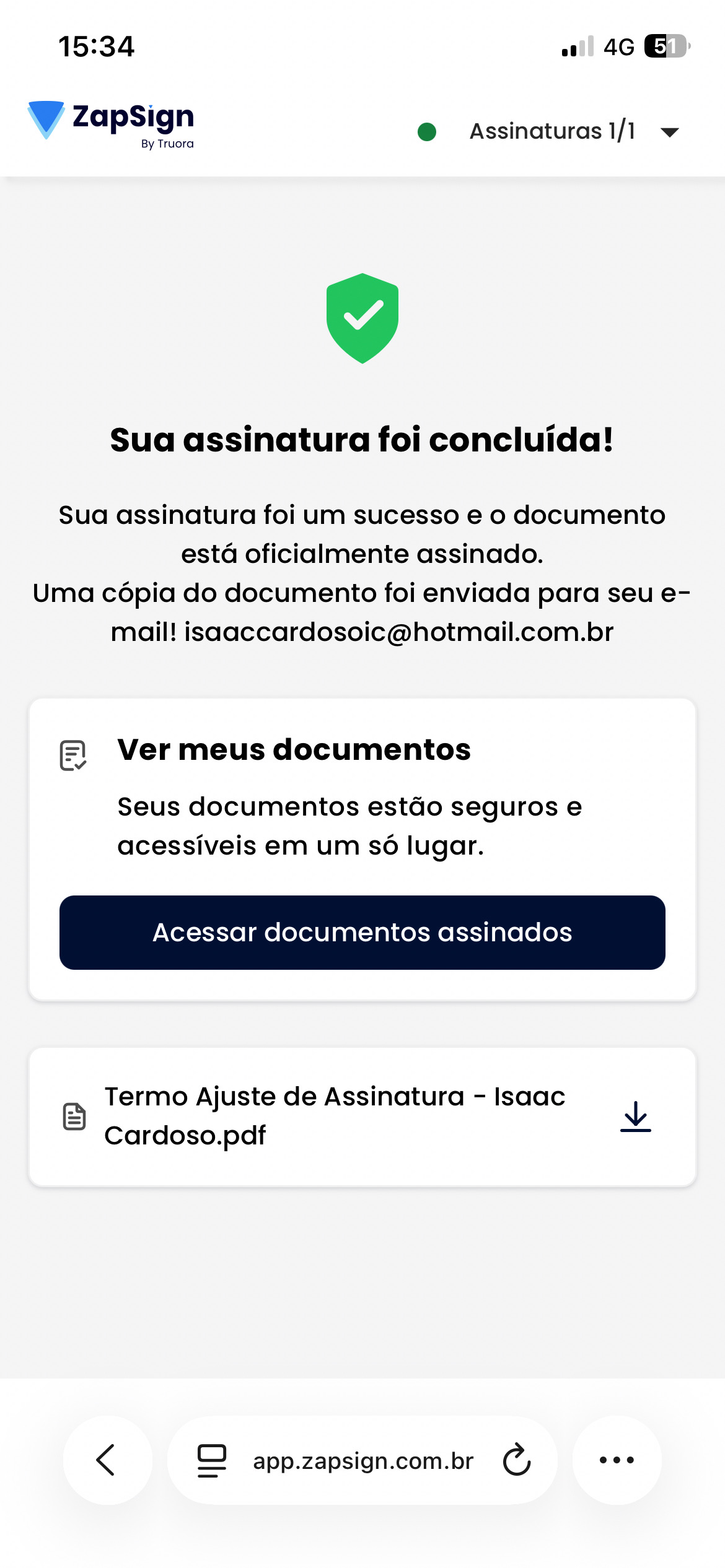The width and height of the screenshot is (725, 1568).
Task: Expand the Assinaturas 1/1 dropdown
Action: (669, 132)
